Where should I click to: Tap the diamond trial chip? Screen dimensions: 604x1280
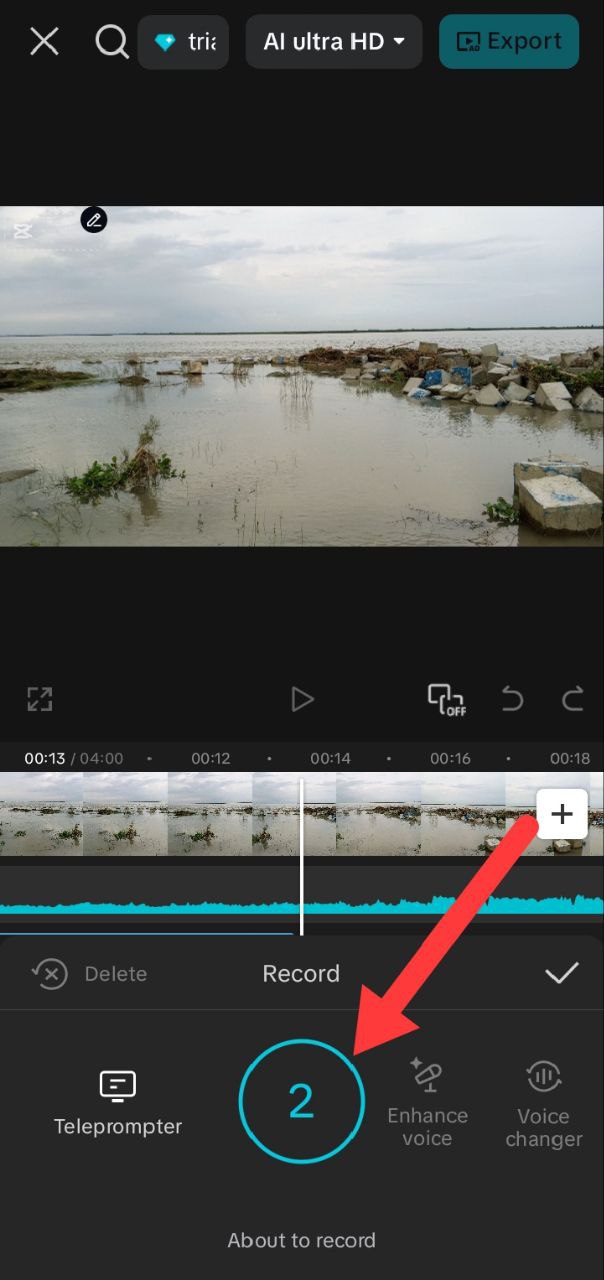coord(183,42)
